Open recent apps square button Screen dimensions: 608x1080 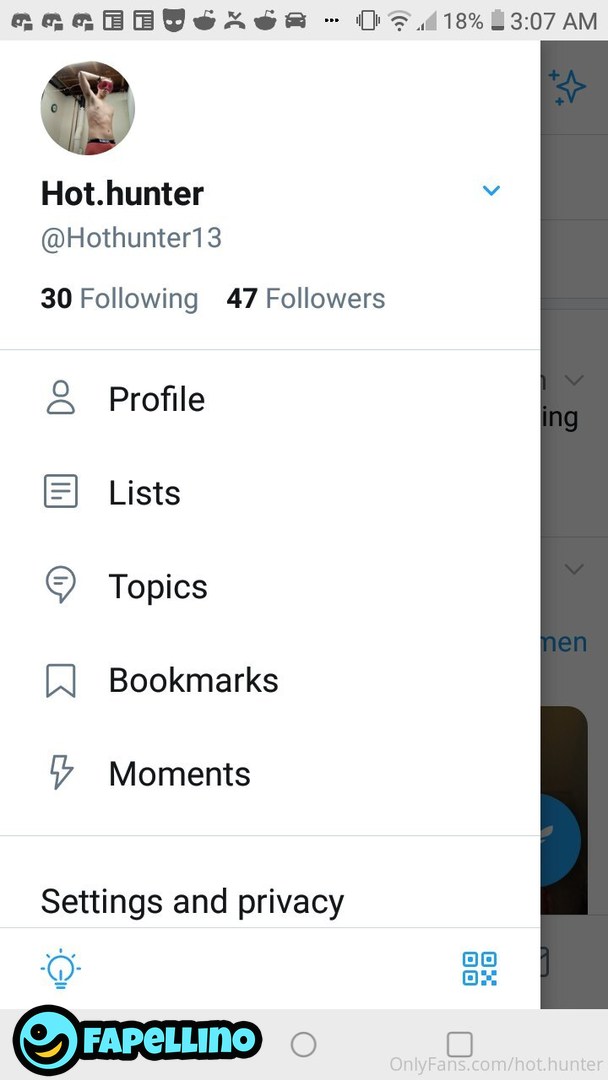(x=459, y=1045)
